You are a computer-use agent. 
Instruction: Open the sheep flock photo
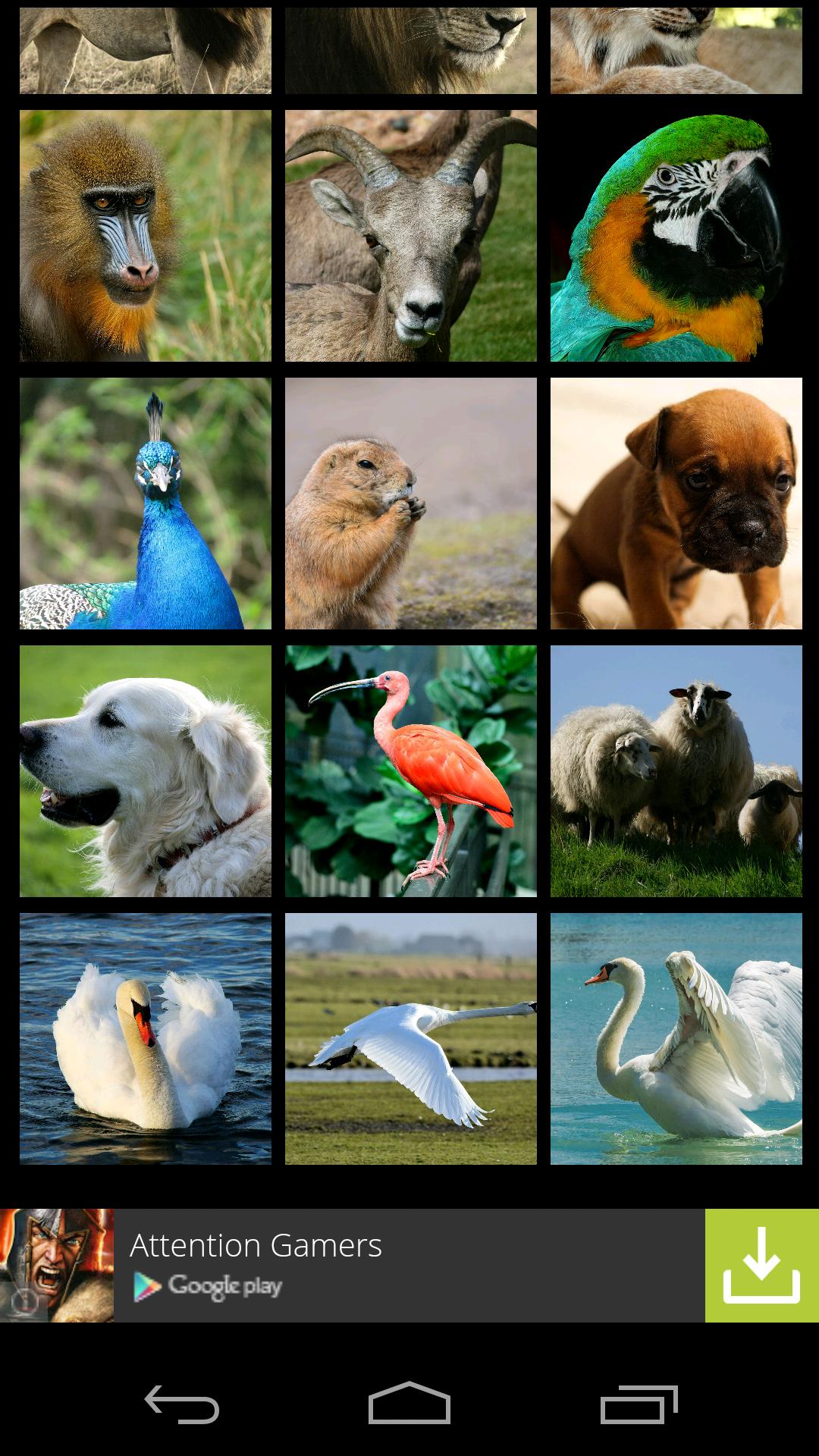pyautogui.click(x=676, y=771)
